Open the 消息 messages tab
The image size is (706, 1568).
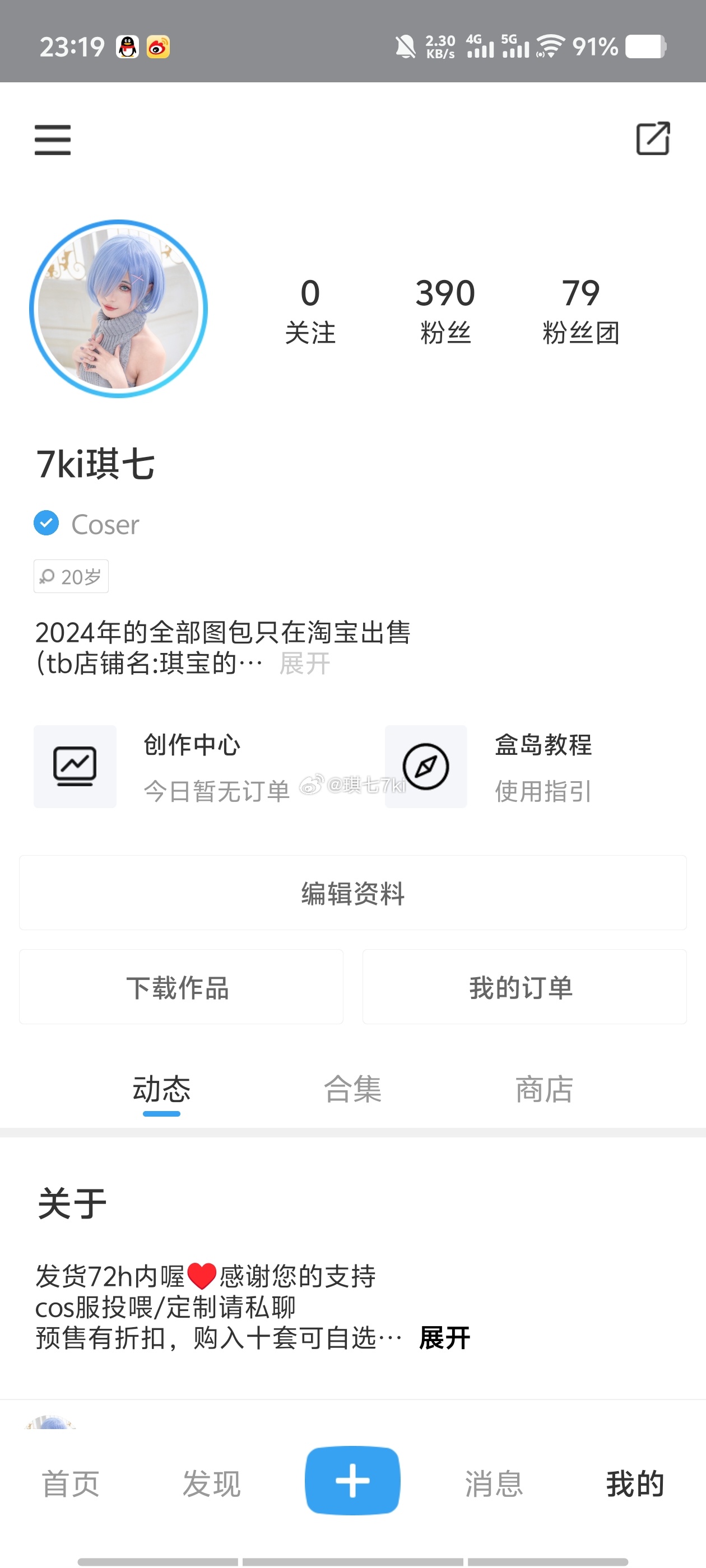(494, 1483)
